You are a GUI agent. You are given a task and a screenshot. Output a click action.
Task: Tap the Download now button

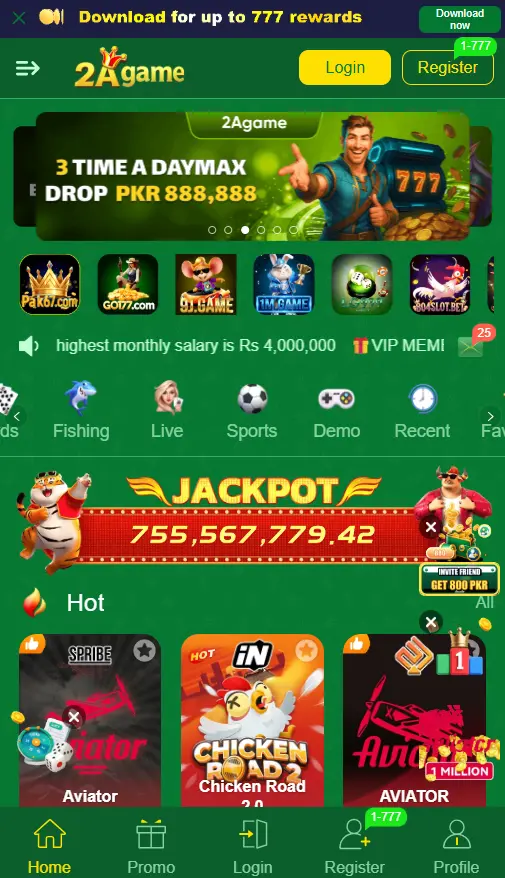pyautogui.click(x=459, y=19)
